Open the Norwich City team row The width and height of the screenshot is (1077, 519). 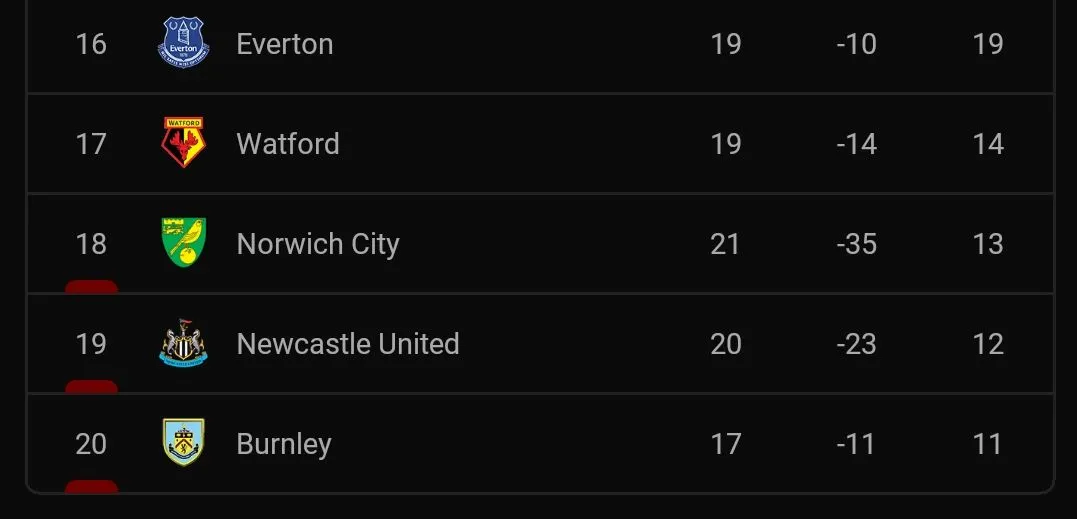point(318,244)
